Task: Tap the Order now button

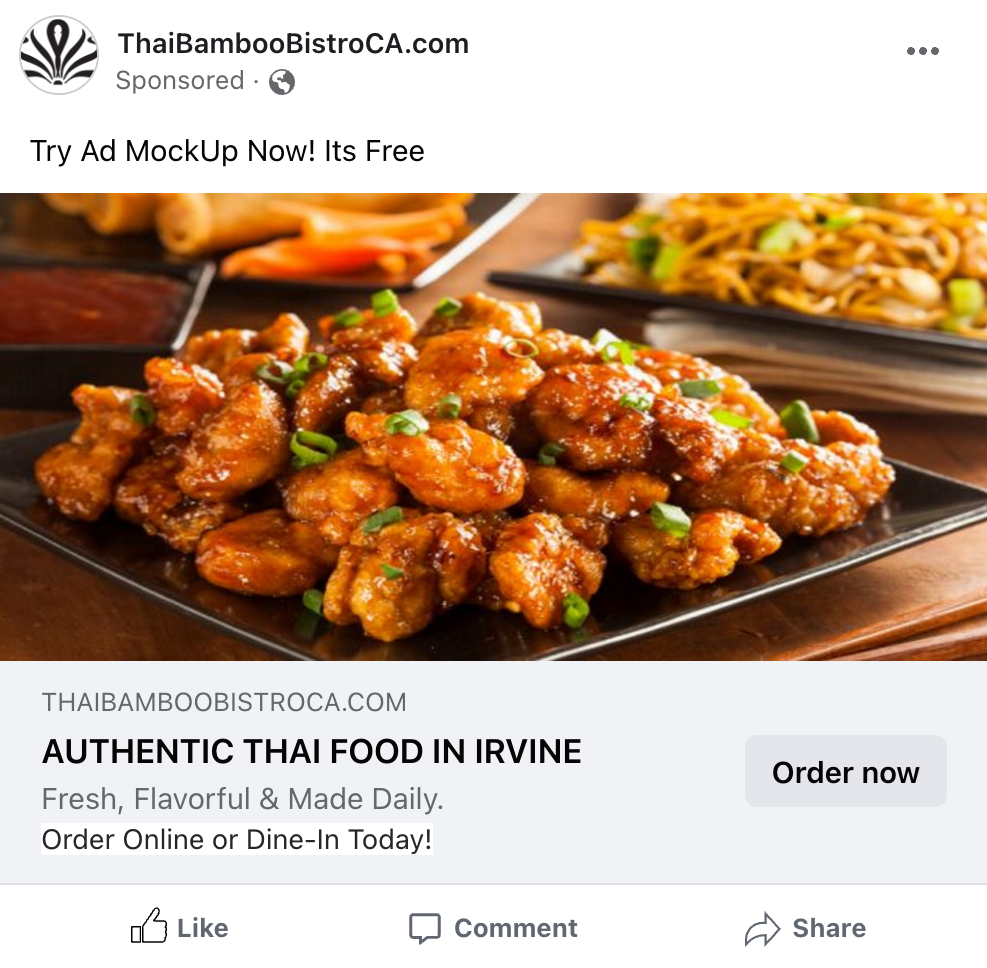Action: click(x=845, y=772)
